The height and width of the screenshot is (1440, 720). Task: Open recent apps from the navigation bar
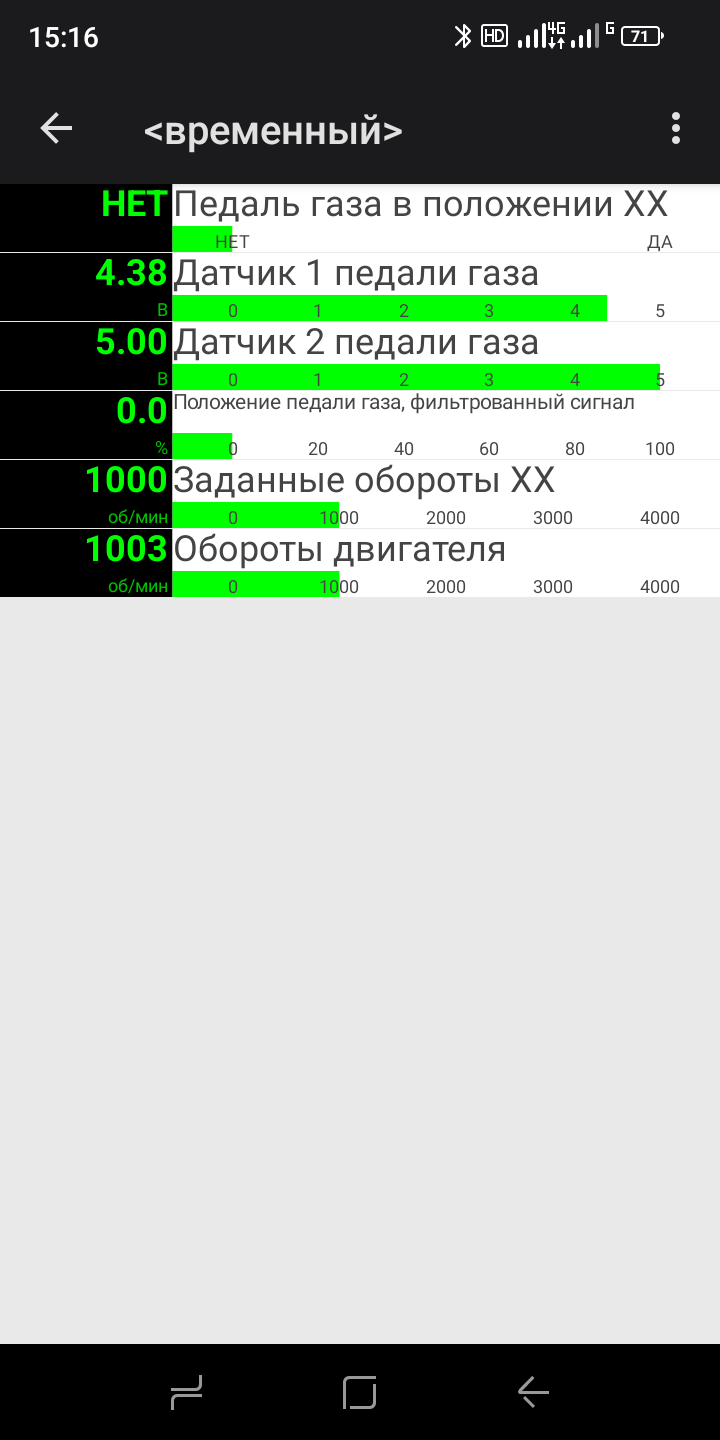click(x=187, y=1392)
